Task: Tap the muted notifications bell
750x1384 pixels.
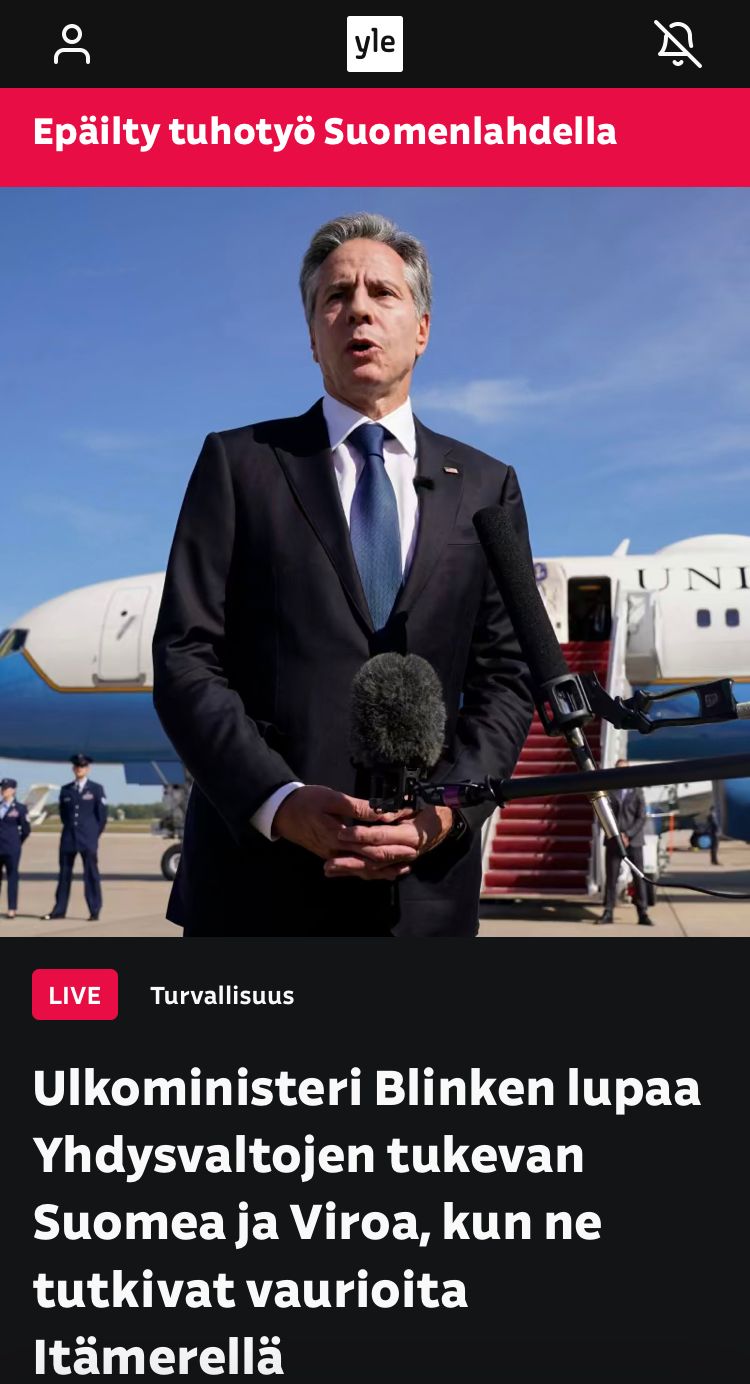Action: [x=677, y=44]
